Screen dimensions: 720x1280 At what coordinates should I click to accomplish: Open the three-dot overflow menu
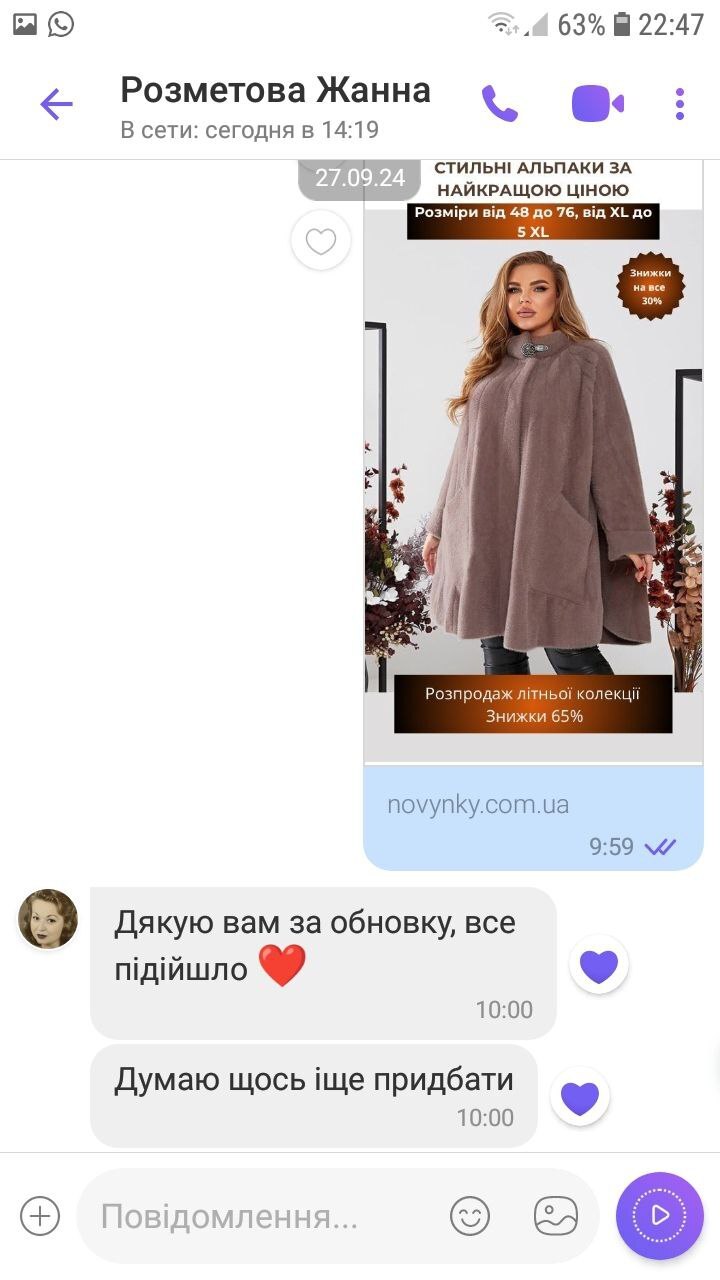tap(680, 103)
